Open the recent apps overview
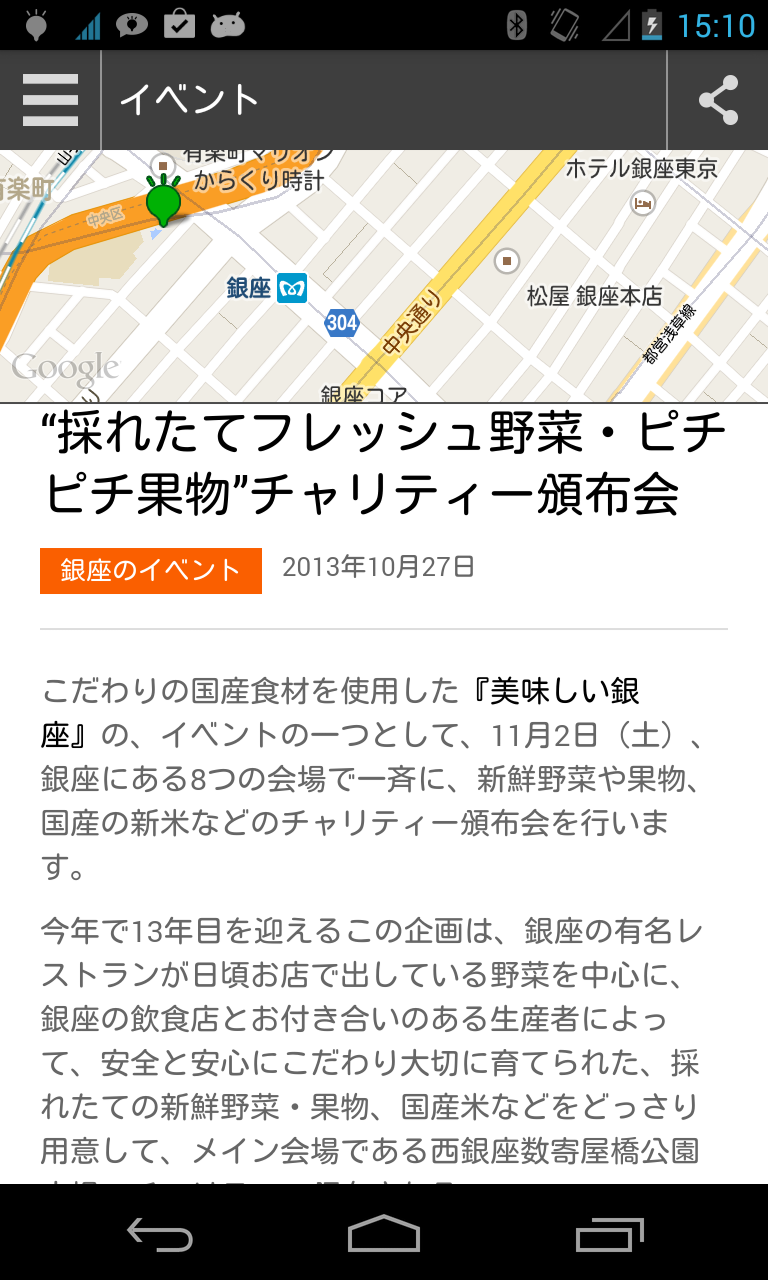Image resolution: width=768 pixels, height=1280 pixels. click(x=610, y=1234)
